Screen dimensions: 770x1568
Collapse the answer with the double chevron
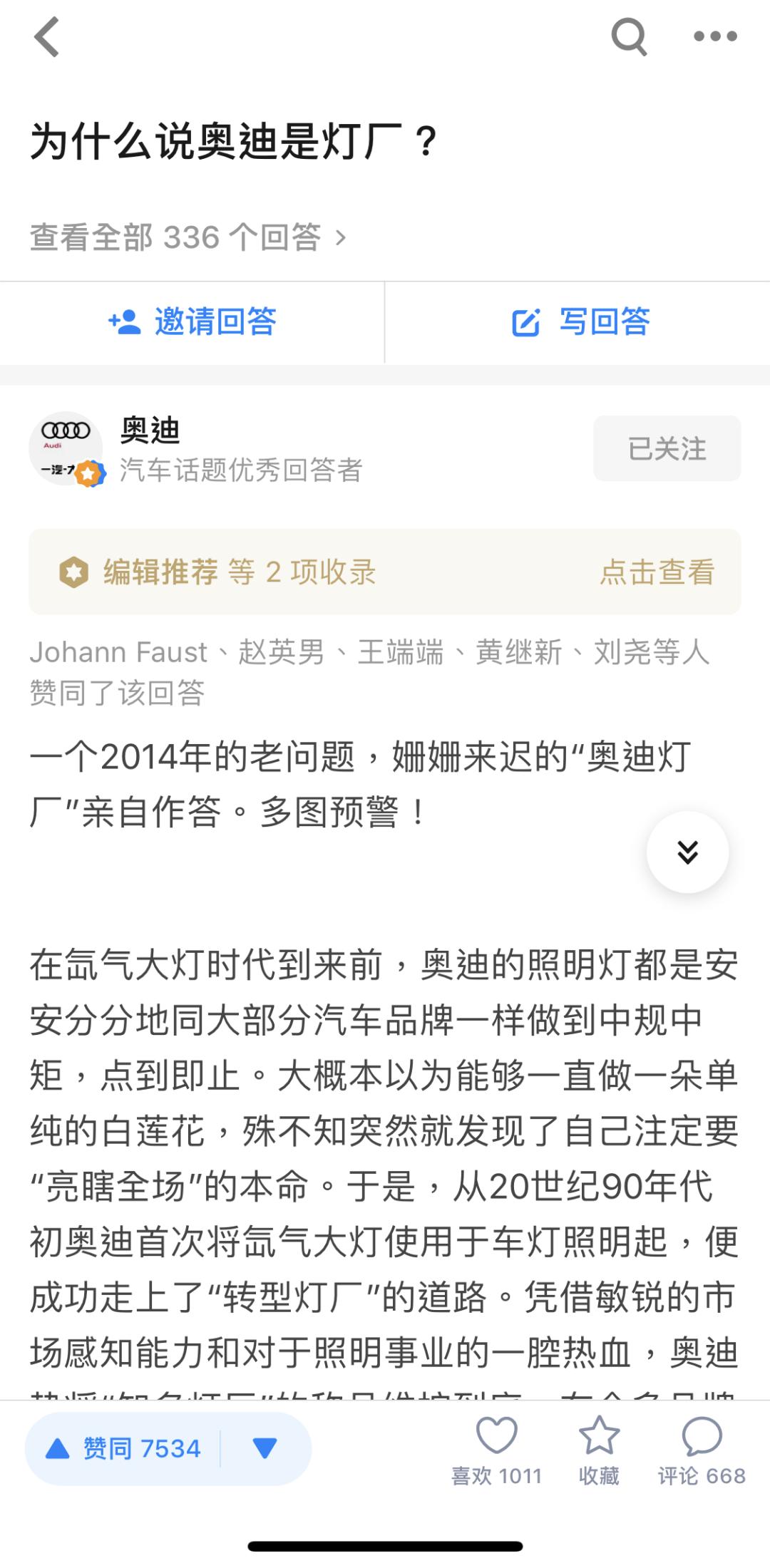tap(687, 853)
